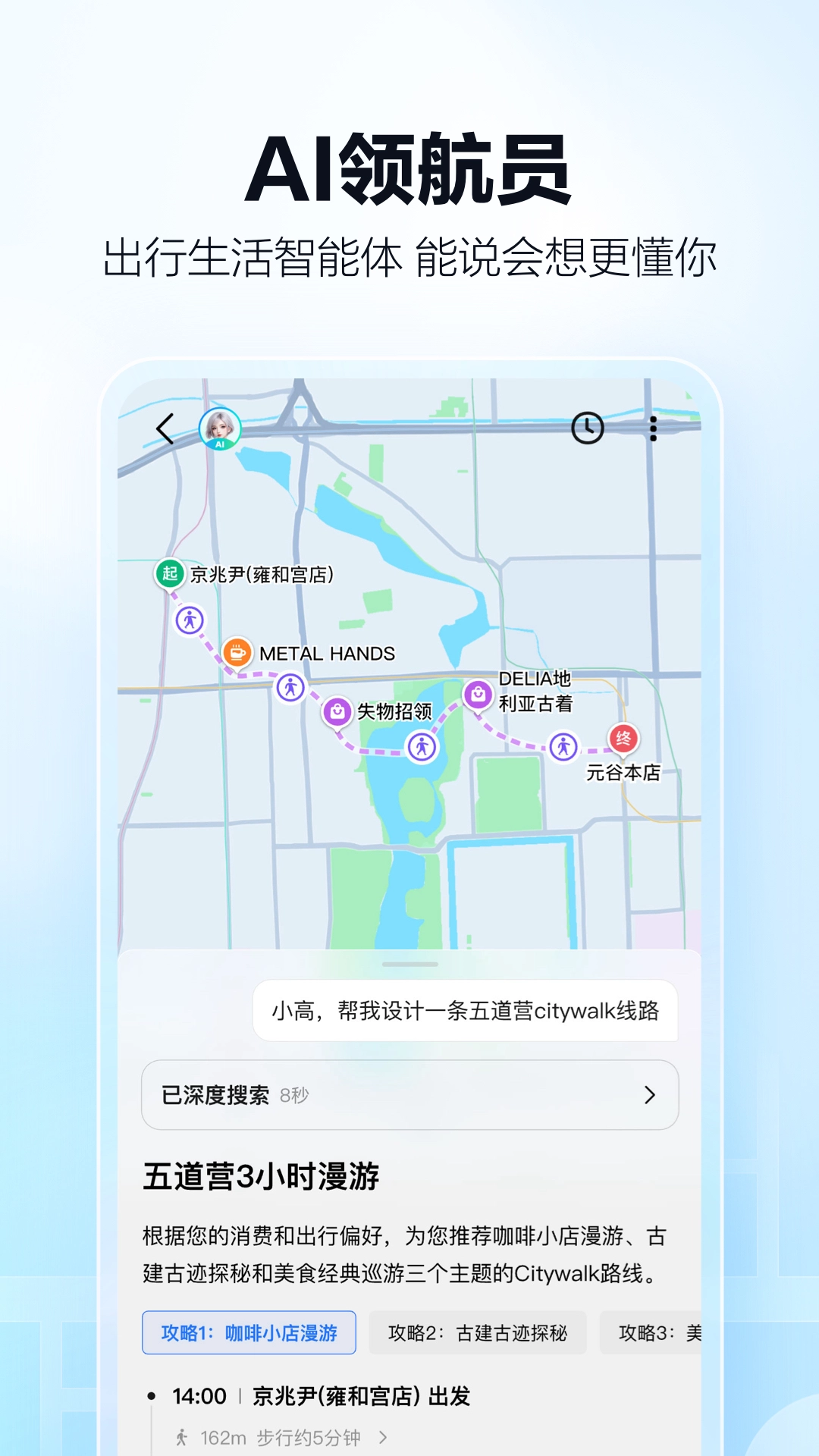The height and width of the screenshot is (1456, 819).
Task: Open the DELIA地利亚古着 store marker
Action: point(479,695)
